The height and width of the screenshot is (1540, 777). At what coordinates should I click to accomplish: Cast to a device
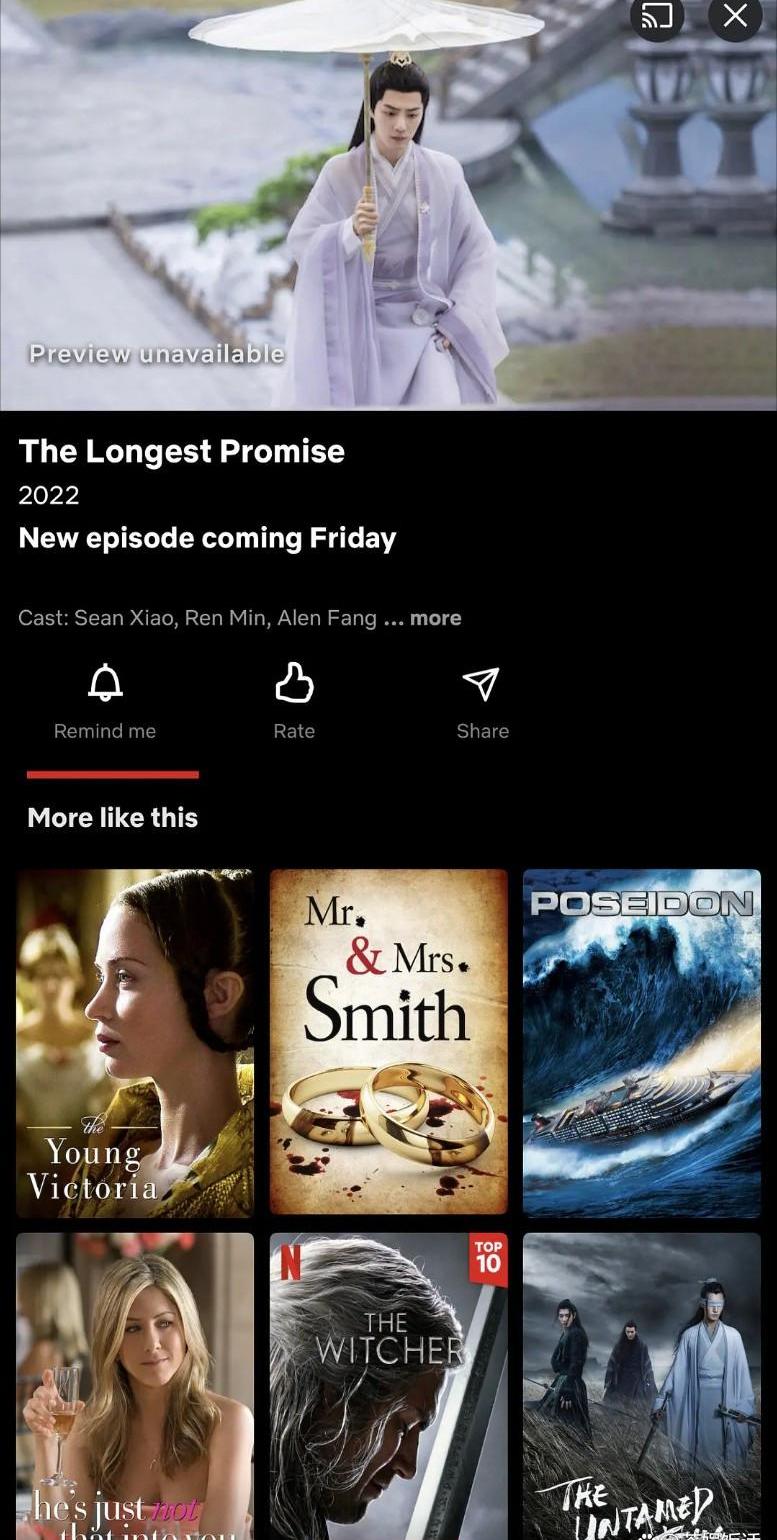[x=657, y=17]
